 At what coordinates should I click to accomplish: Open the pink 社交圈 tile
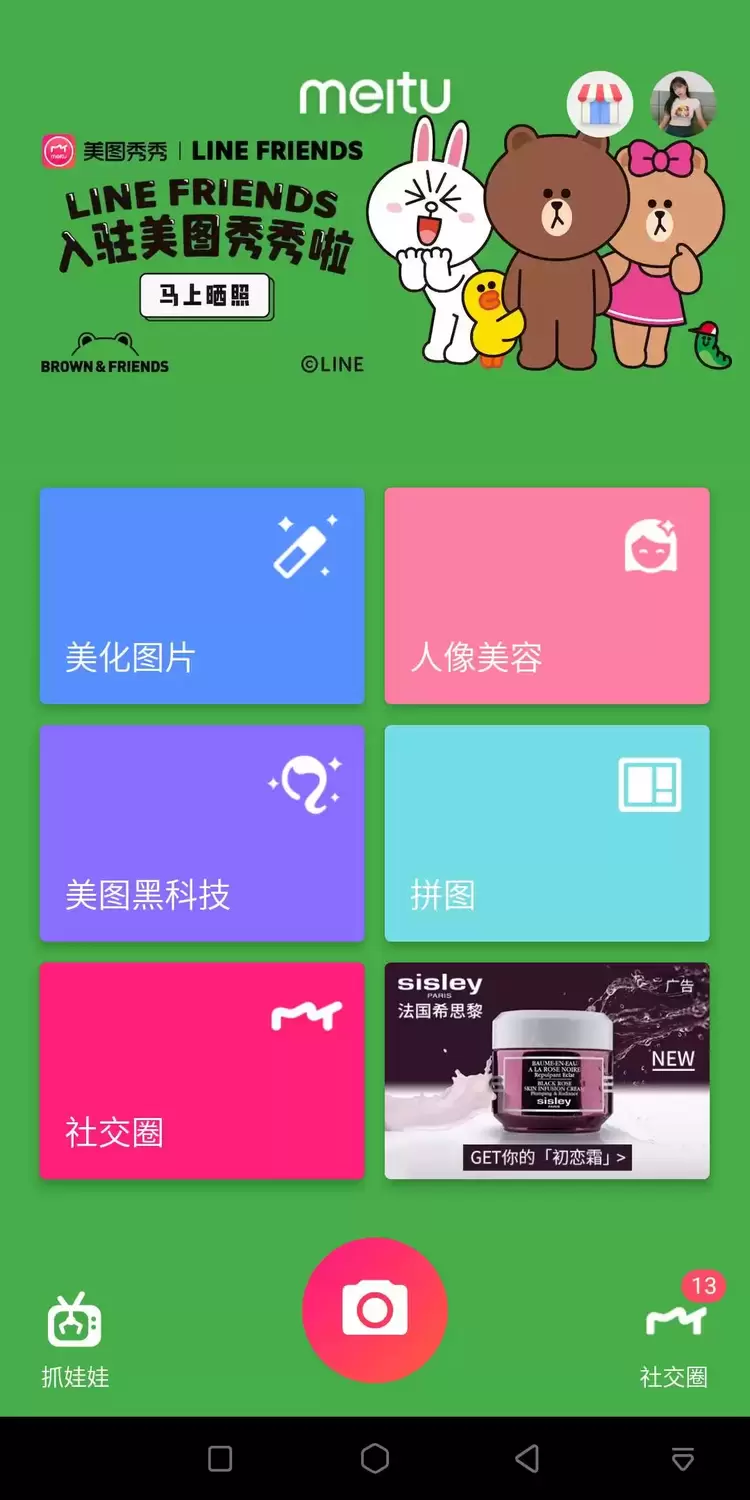202,1070
